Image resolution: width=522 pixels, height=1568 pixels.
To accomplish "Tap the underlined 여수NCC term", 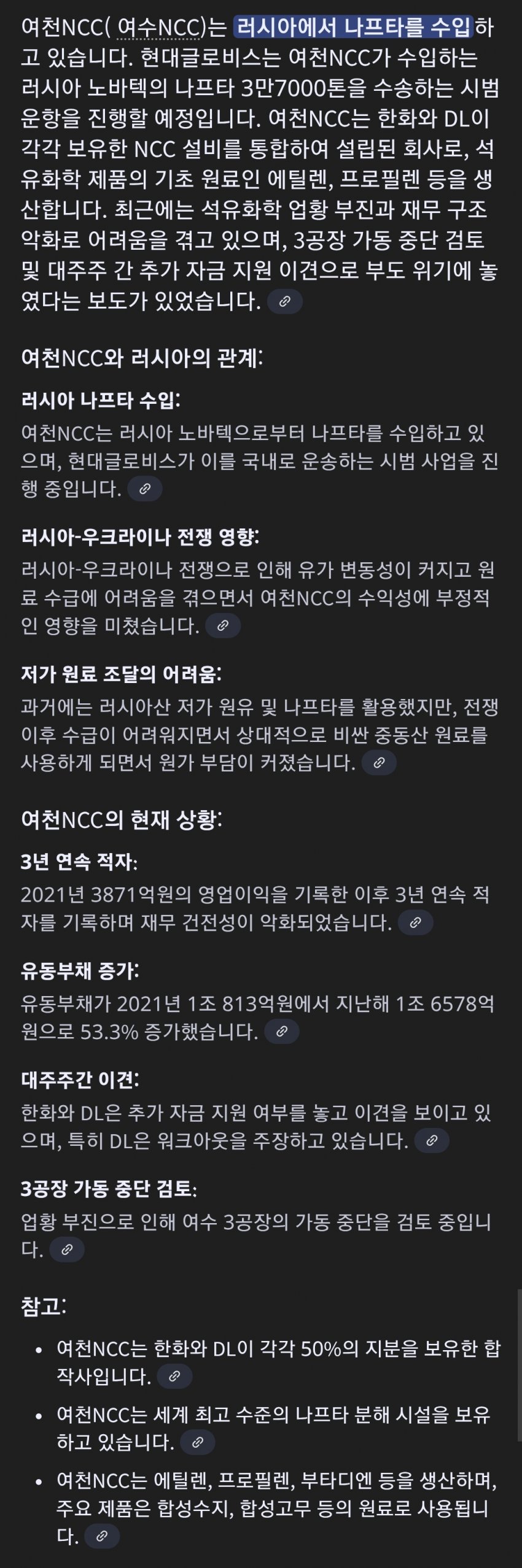I will [160, 28].
